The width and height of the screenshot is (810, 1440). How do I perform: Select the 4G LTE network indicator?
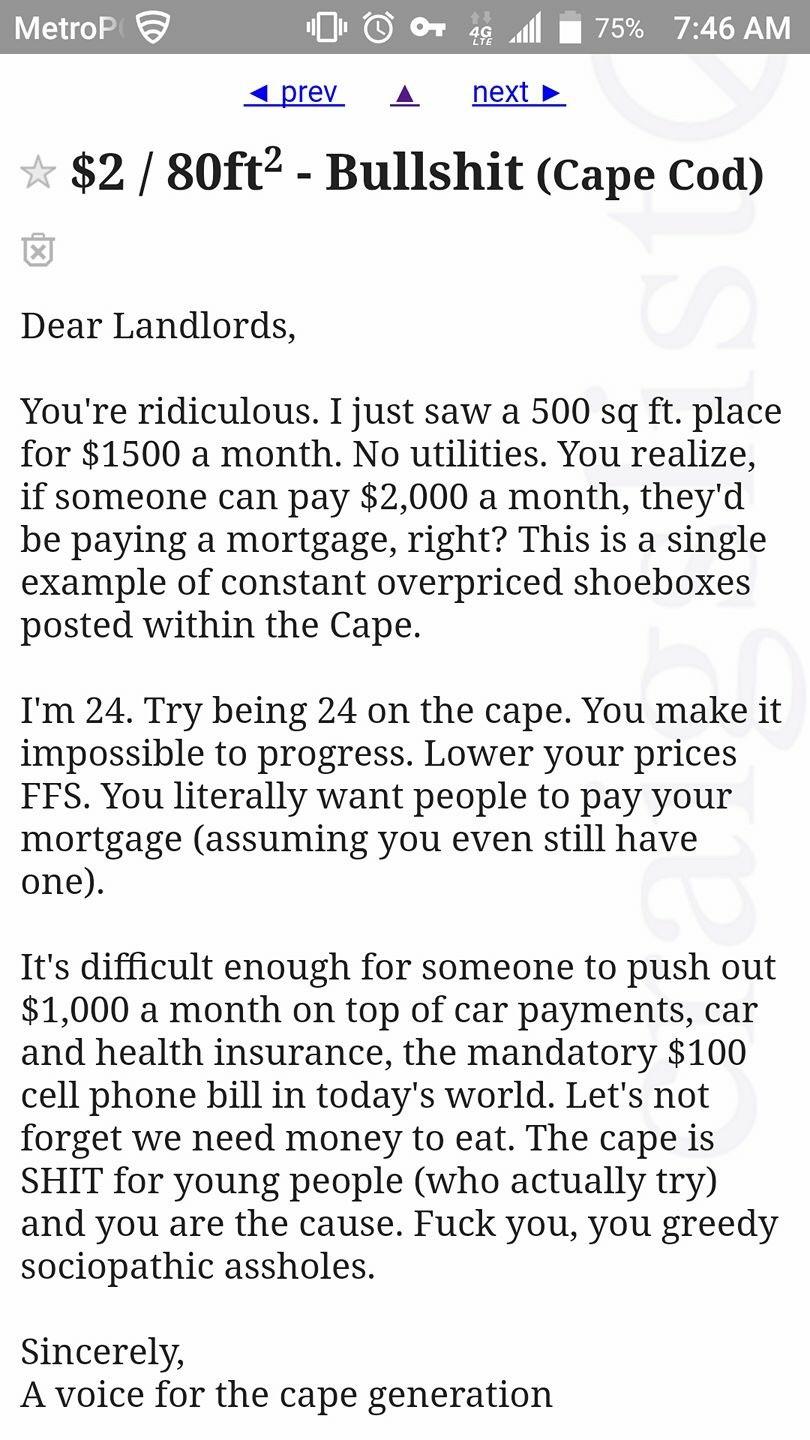pos(480,29)
